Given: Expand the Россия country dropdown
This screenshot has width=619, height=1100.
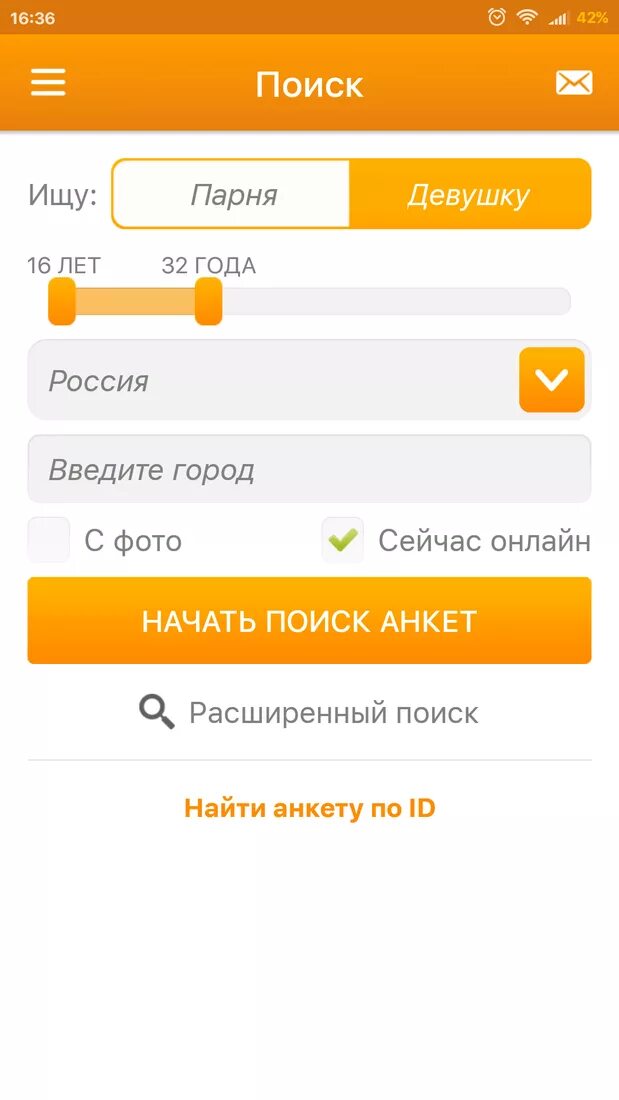Looking at the screenshot, I should click(x=551, y=380).
